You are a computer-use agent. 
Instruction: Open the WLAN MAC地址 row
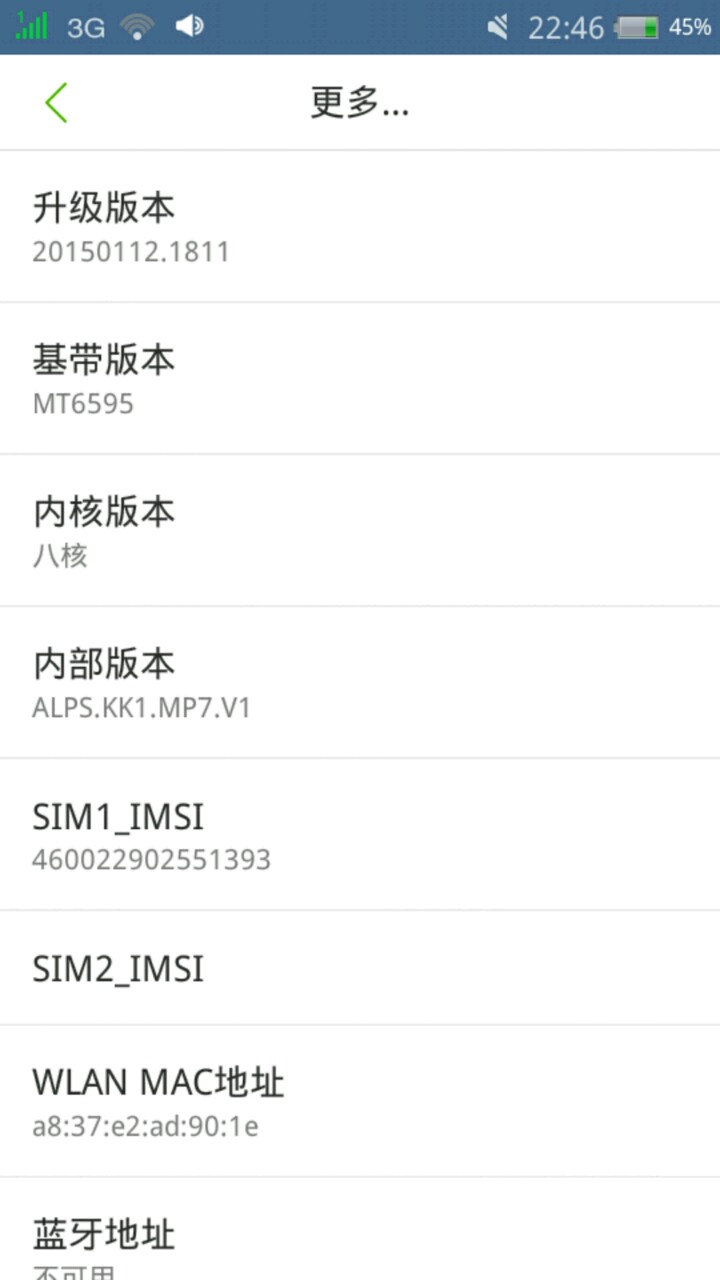pos(360,1101)
